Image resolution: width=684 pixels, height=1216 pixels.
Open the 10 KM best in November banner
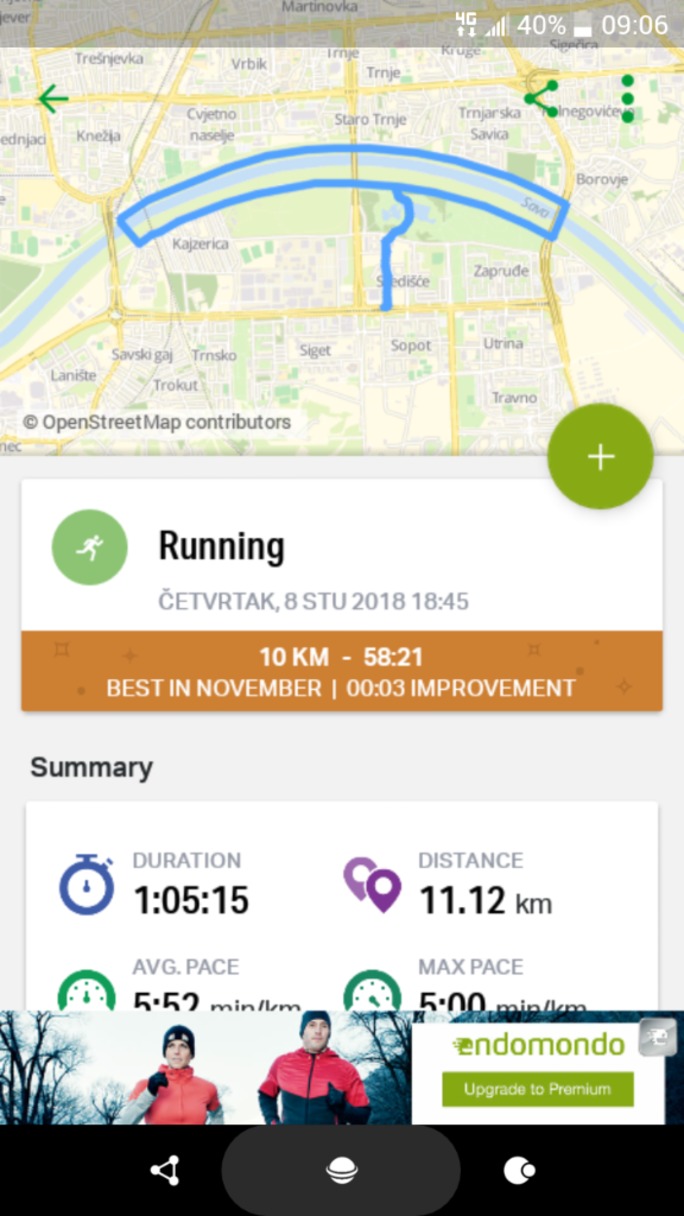pos(341,671)
